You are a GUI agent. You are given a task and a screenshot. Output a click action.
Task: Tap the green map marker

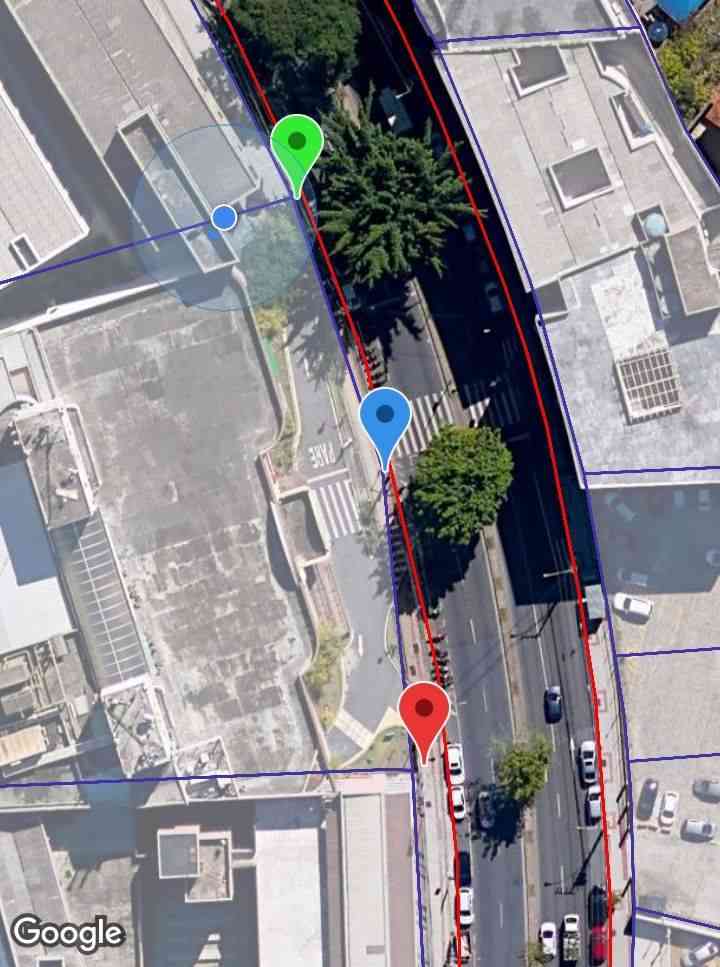297,146
